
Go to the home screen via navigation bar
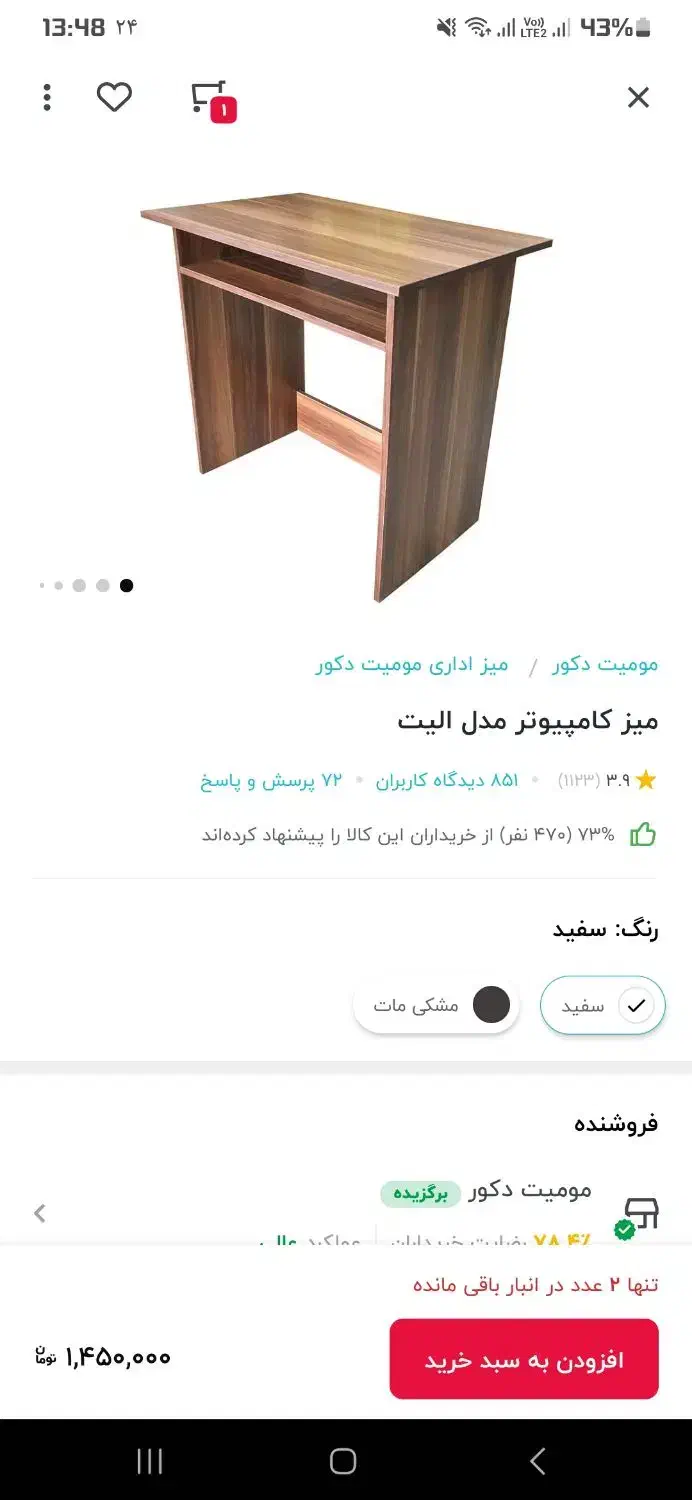343,1461
